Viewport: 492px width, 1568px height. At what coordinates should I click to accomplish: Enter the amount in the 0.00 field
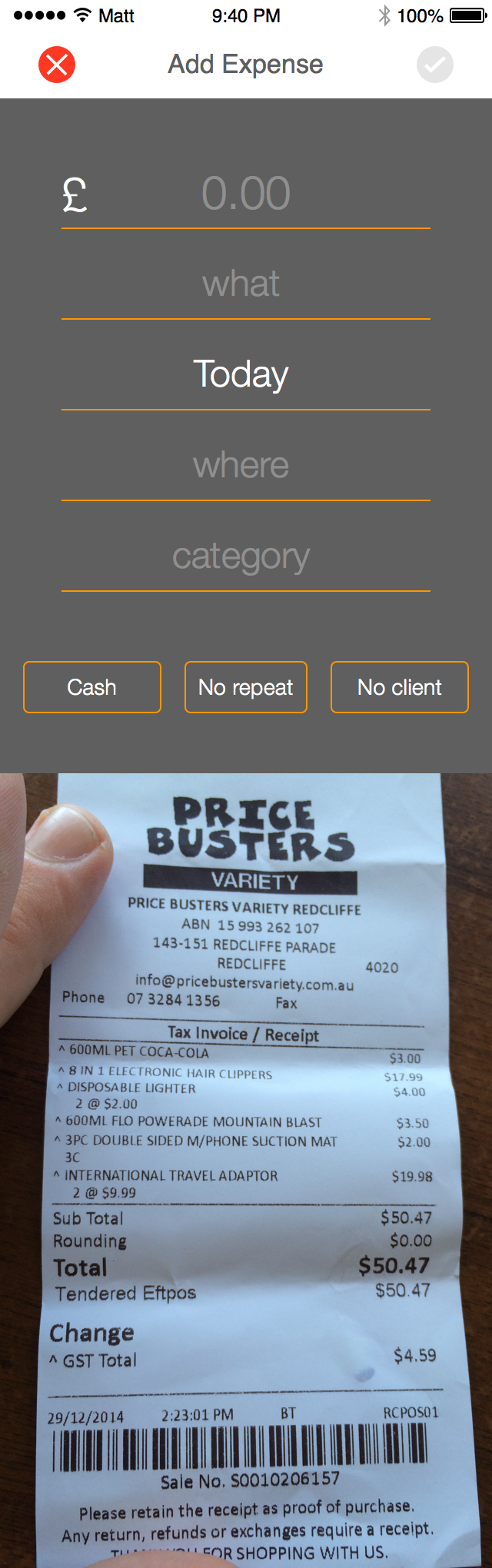point(246,194)
